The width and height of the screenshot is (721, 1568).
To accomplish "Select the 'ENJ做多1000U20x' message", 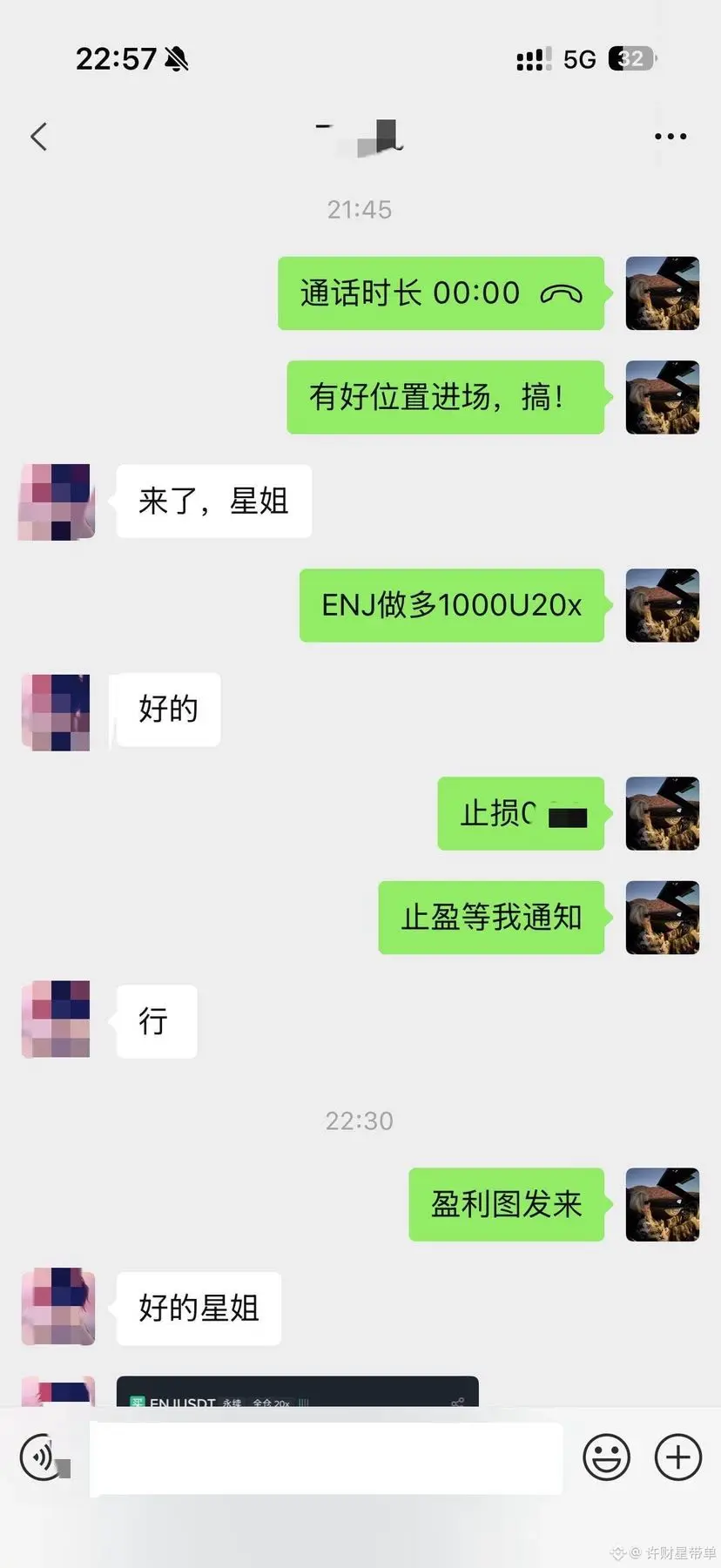I will click(451, 606).
